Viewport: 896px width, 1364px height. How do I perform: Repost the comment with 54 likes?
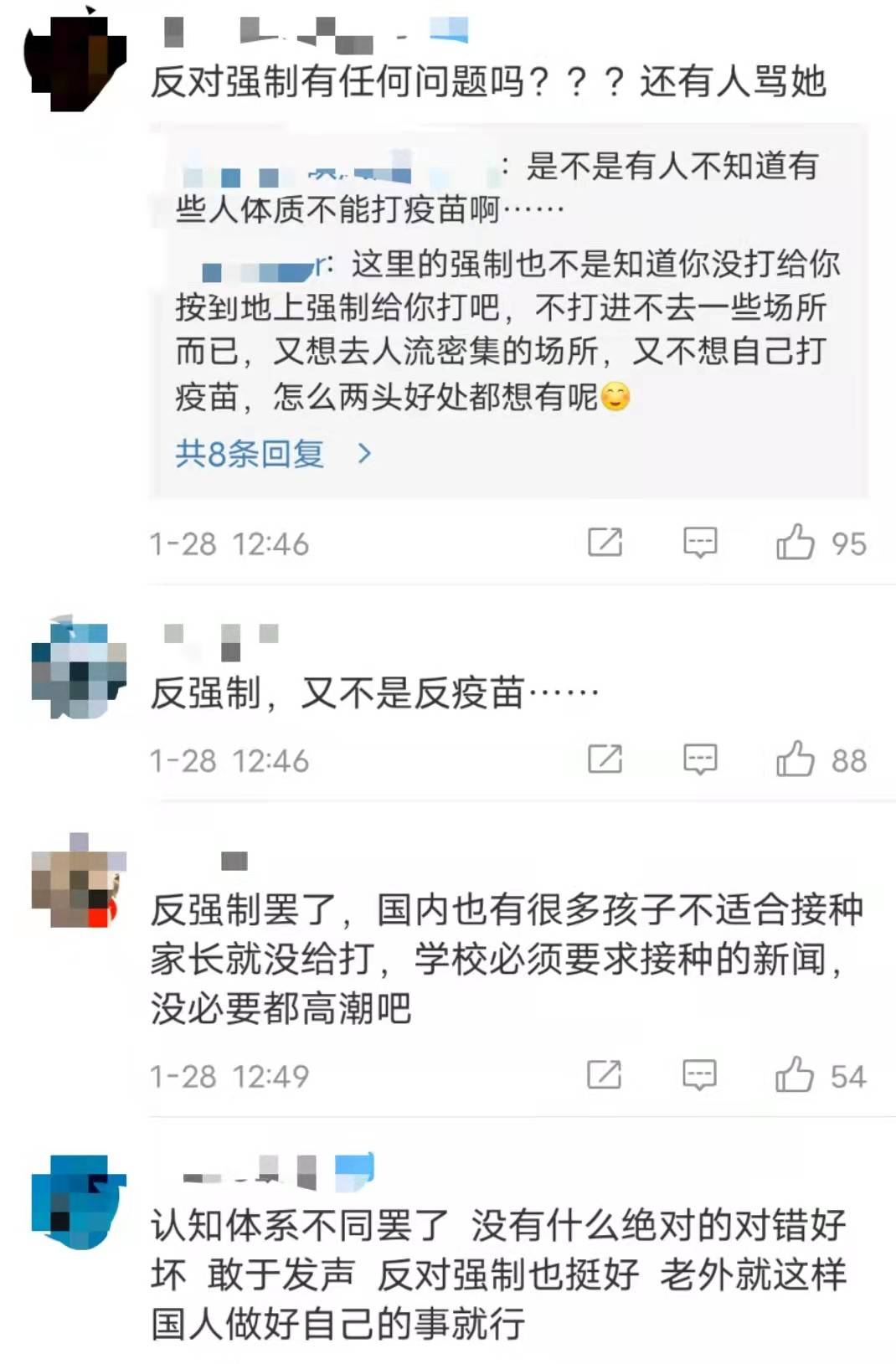(604, 1074)
